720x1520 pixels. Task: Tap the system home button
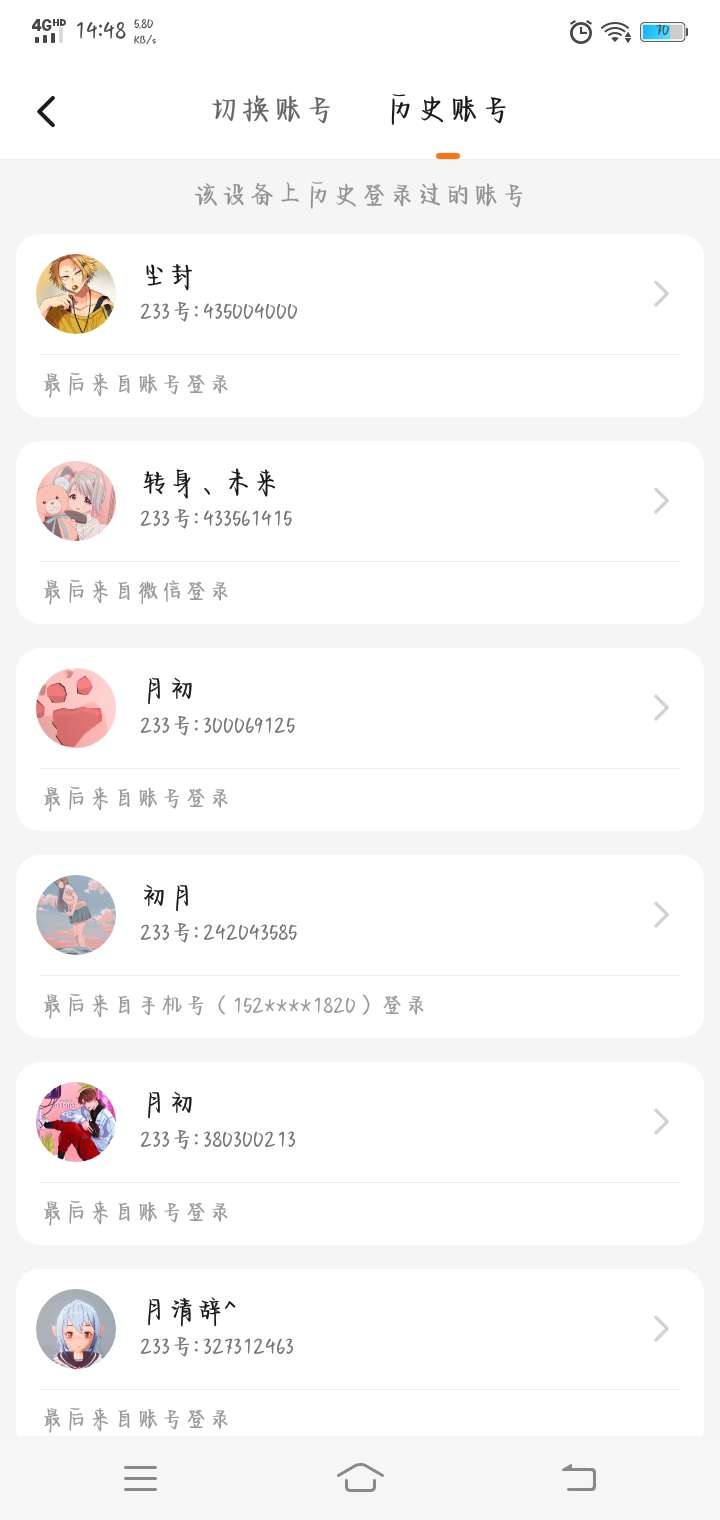point(360,1477)
